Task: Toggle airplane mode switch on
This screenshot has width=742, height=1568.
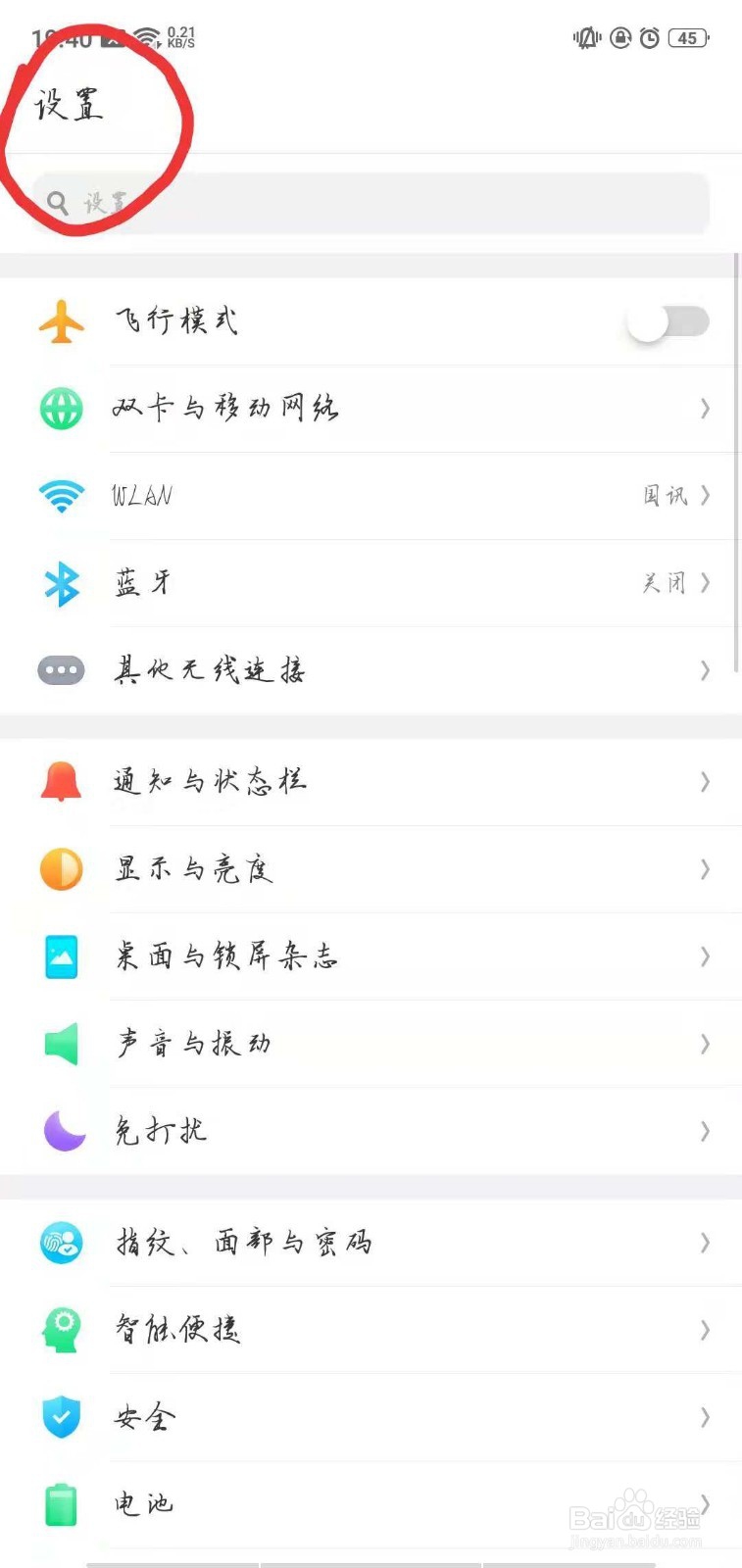Action: pos(669,321)
